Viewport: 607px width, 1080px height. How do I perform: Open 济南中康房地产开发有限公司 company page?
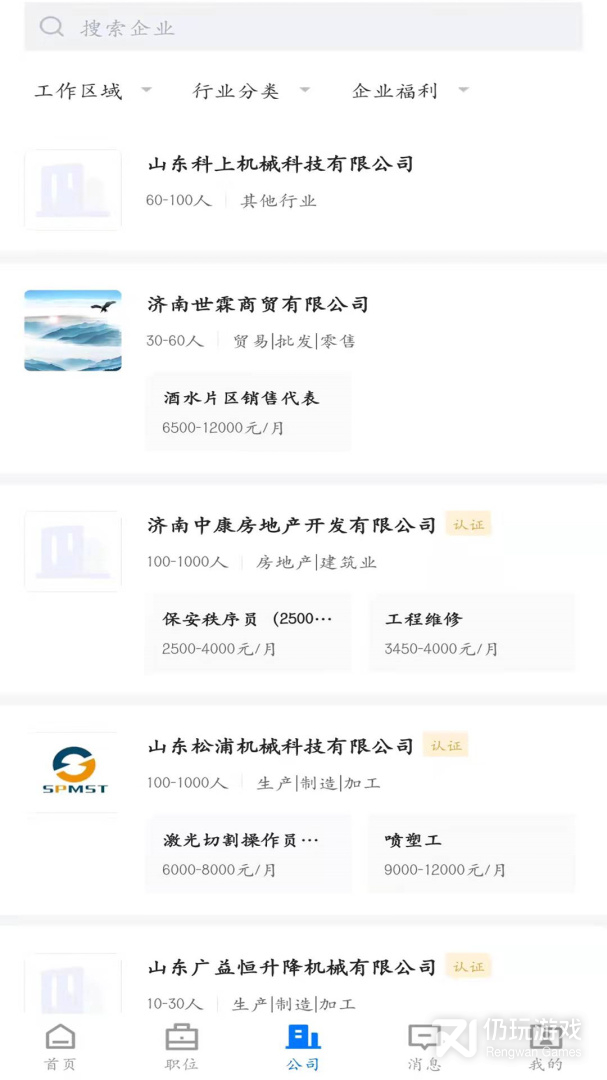(x=292, y=526)
